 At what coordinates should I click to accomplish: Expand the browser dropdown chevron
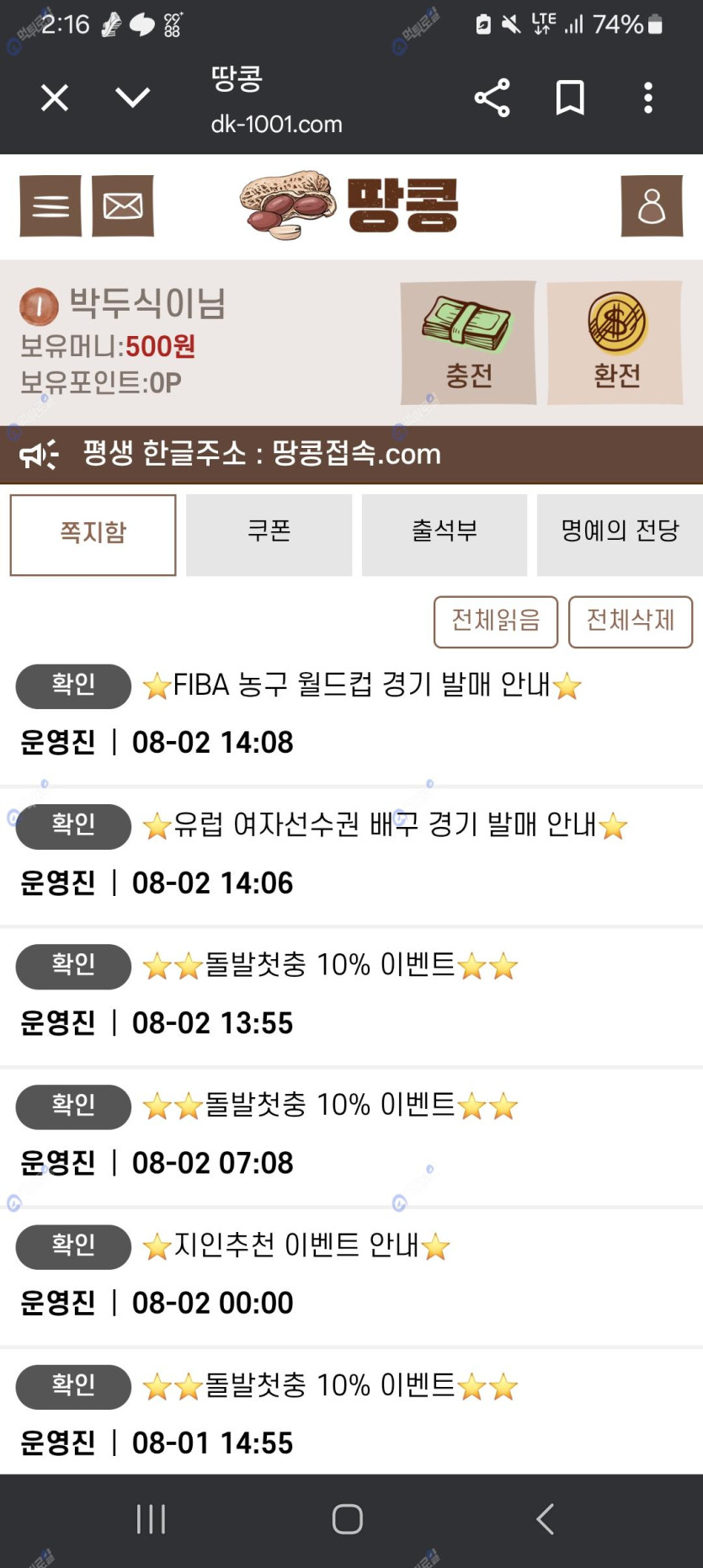pyautogui.click(x=133, y=99)
